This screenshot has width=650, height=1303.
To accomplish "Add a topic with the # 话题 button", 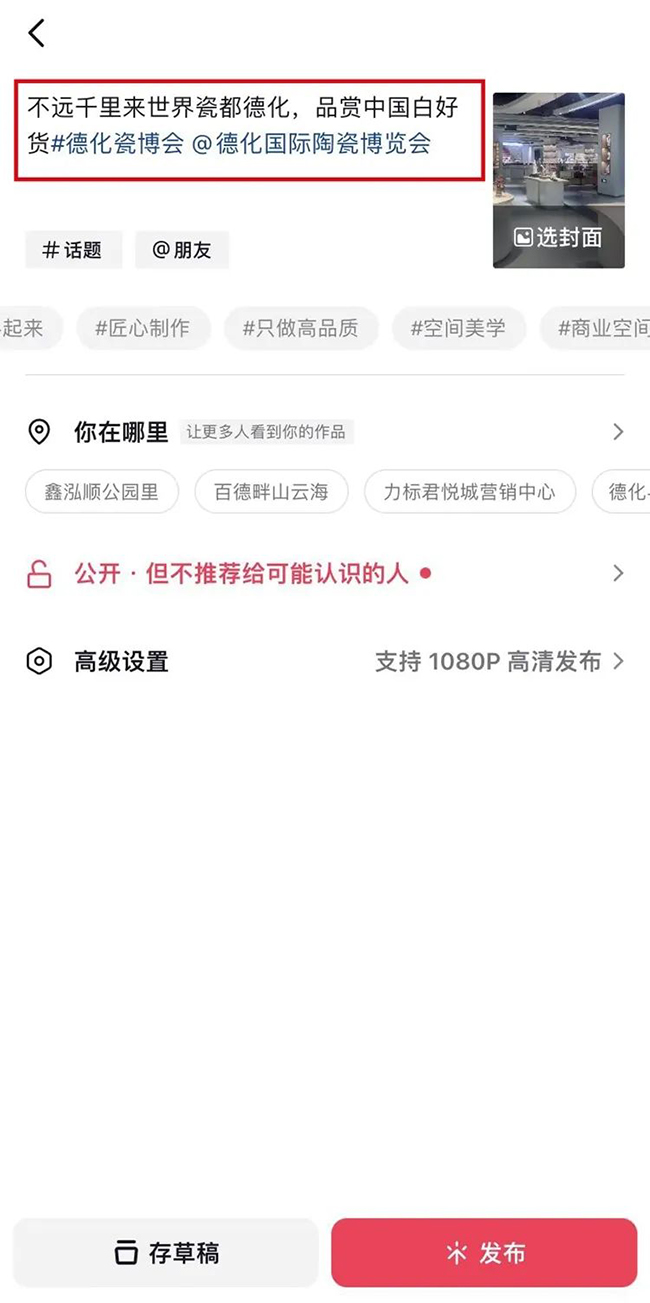I will (73, 250).
